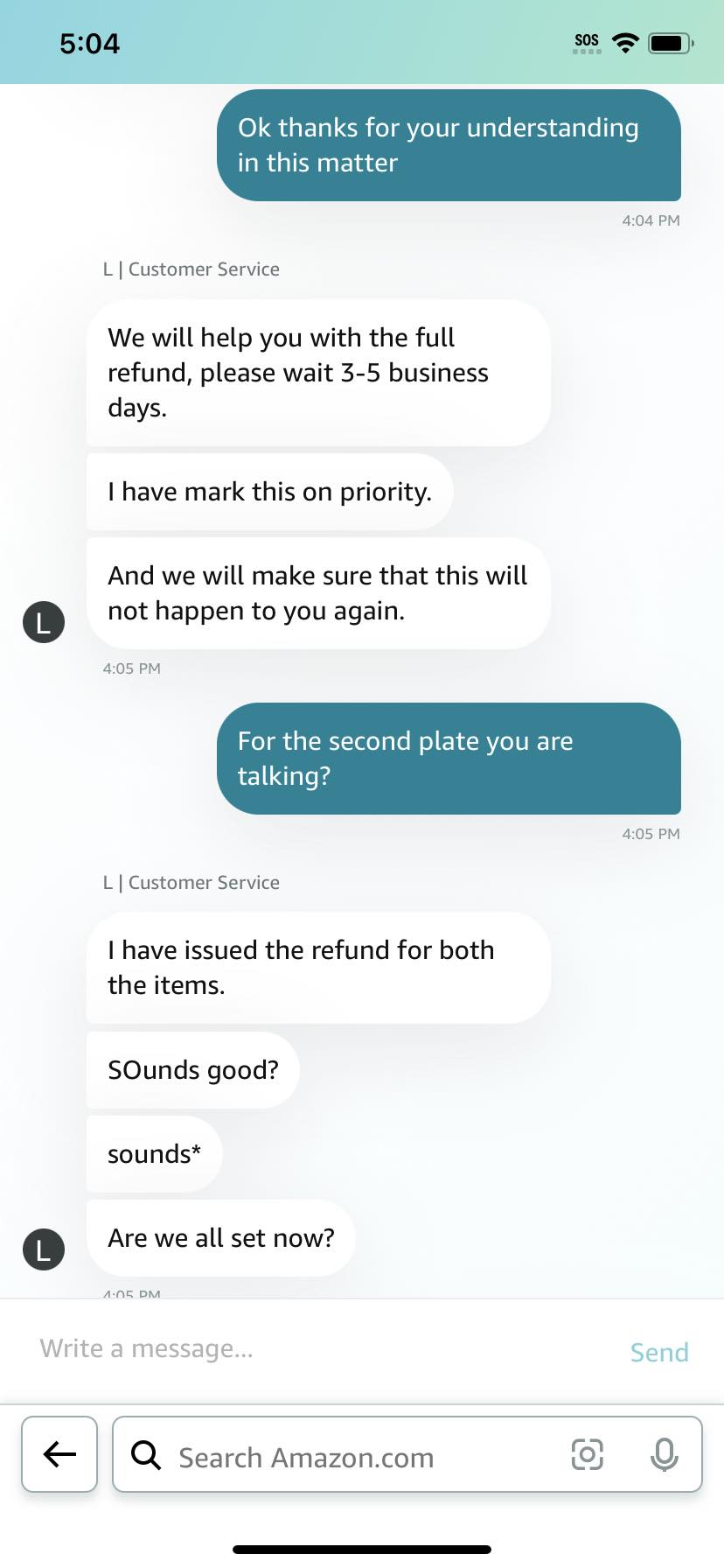Click the Search Amazon.com search field
This screenshot has width=724, height=1568.
coord(350,1455)
